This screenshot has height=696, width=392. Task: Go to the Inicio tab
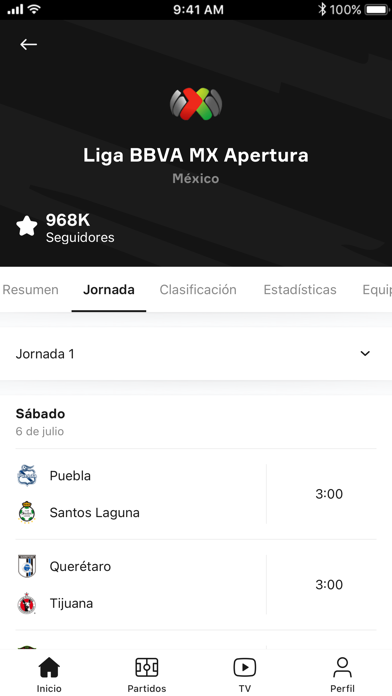coord(49,674)
